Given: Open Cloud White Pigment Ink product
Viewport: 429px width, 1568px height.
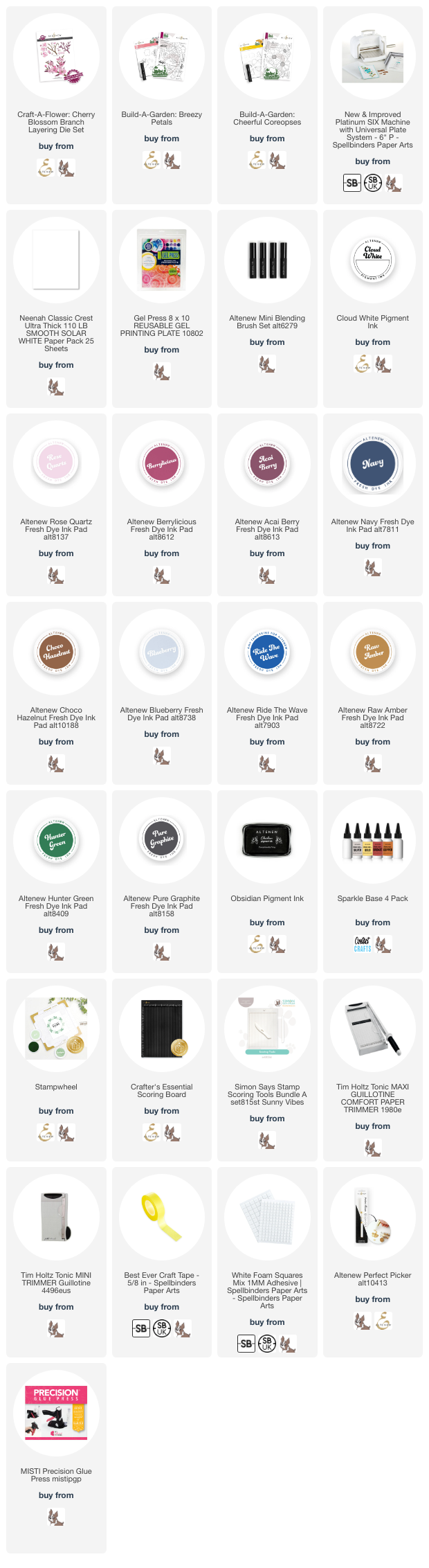Looking at the screenshot, I should coord(372,262).
